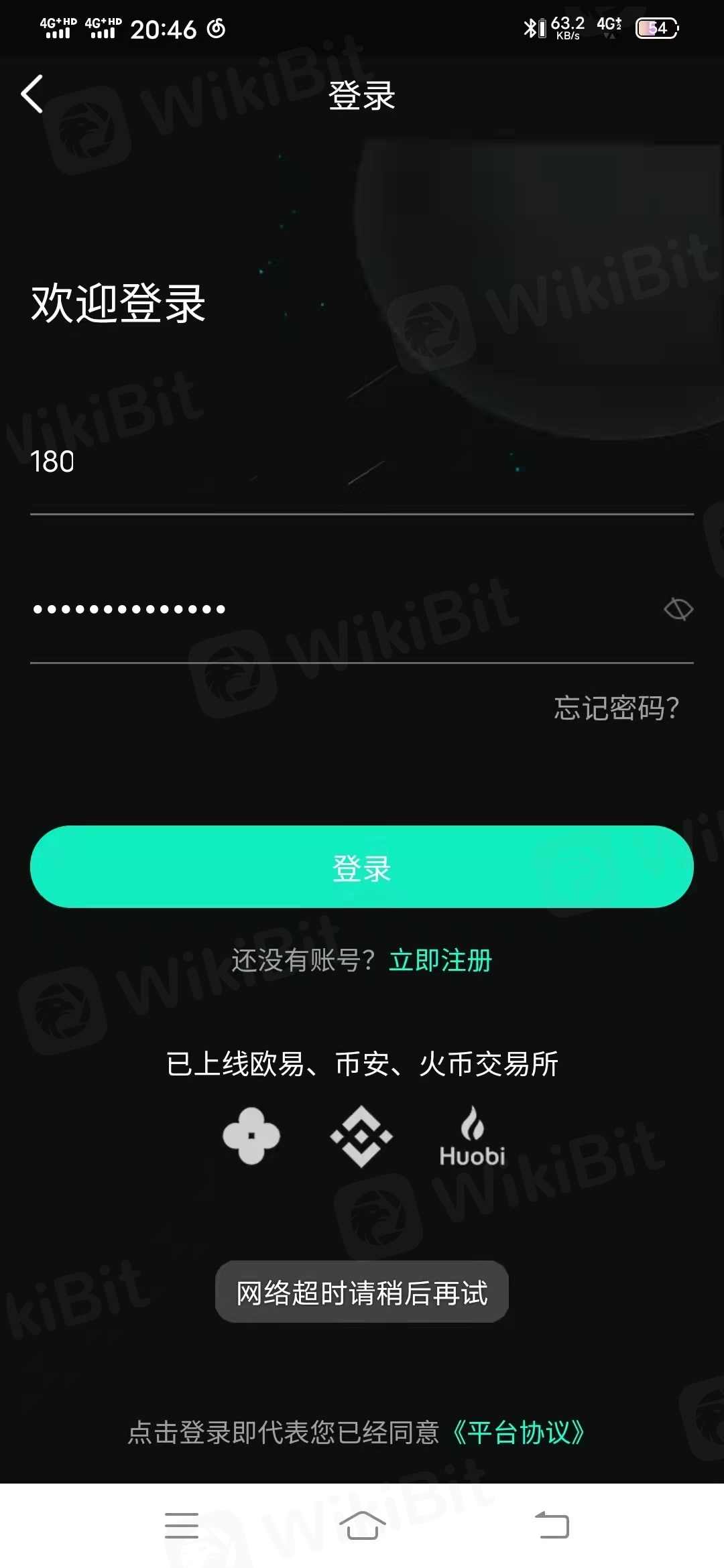Screen dimensions: 724x1568
Task: Toggle password visibility eye icon
Action: pos(678,610)
